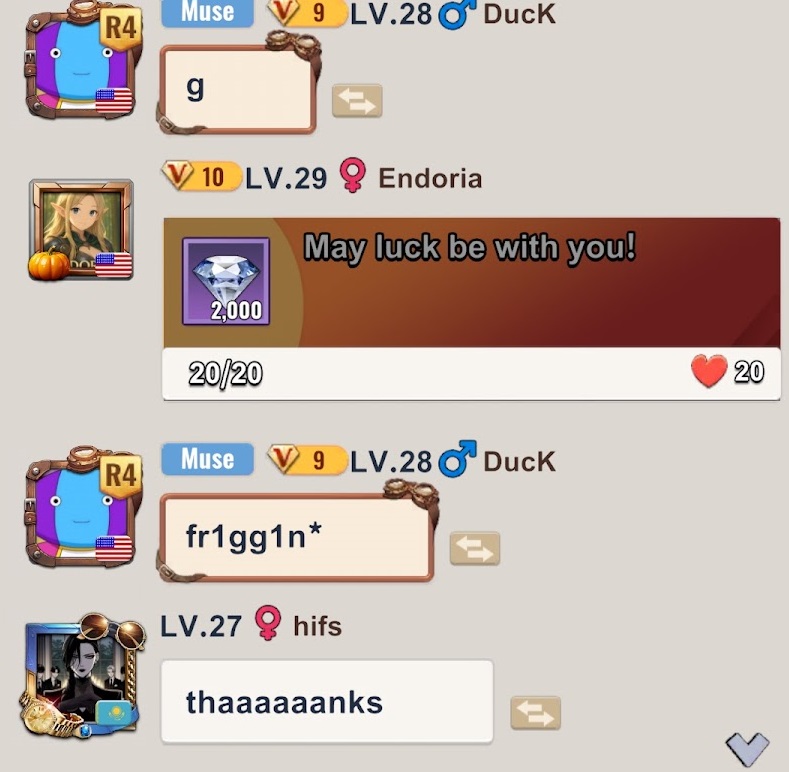Tap the translate icon beside message "g"
The image size is (789, 772).
357,101
